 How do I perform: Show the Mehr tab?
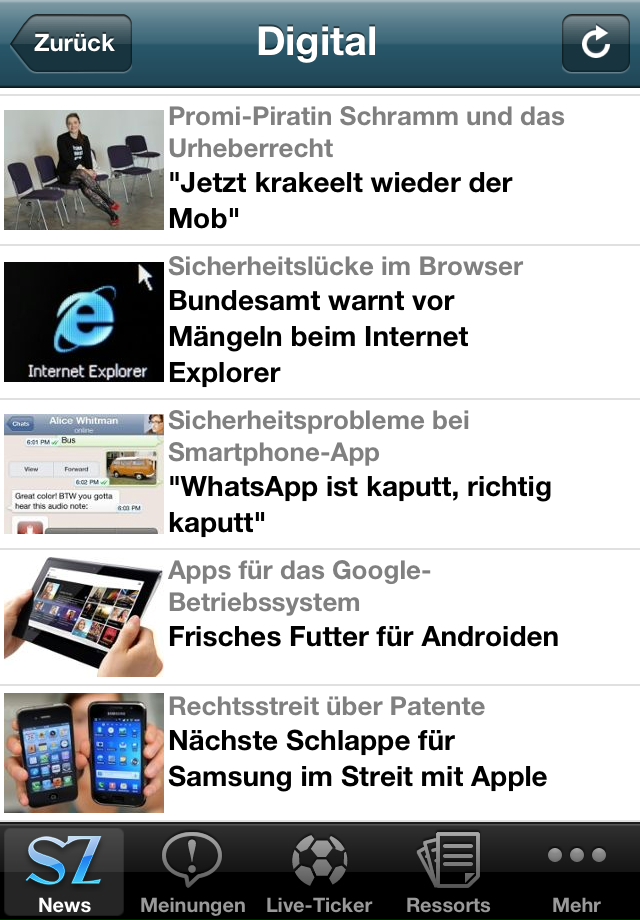pos(577,872)
